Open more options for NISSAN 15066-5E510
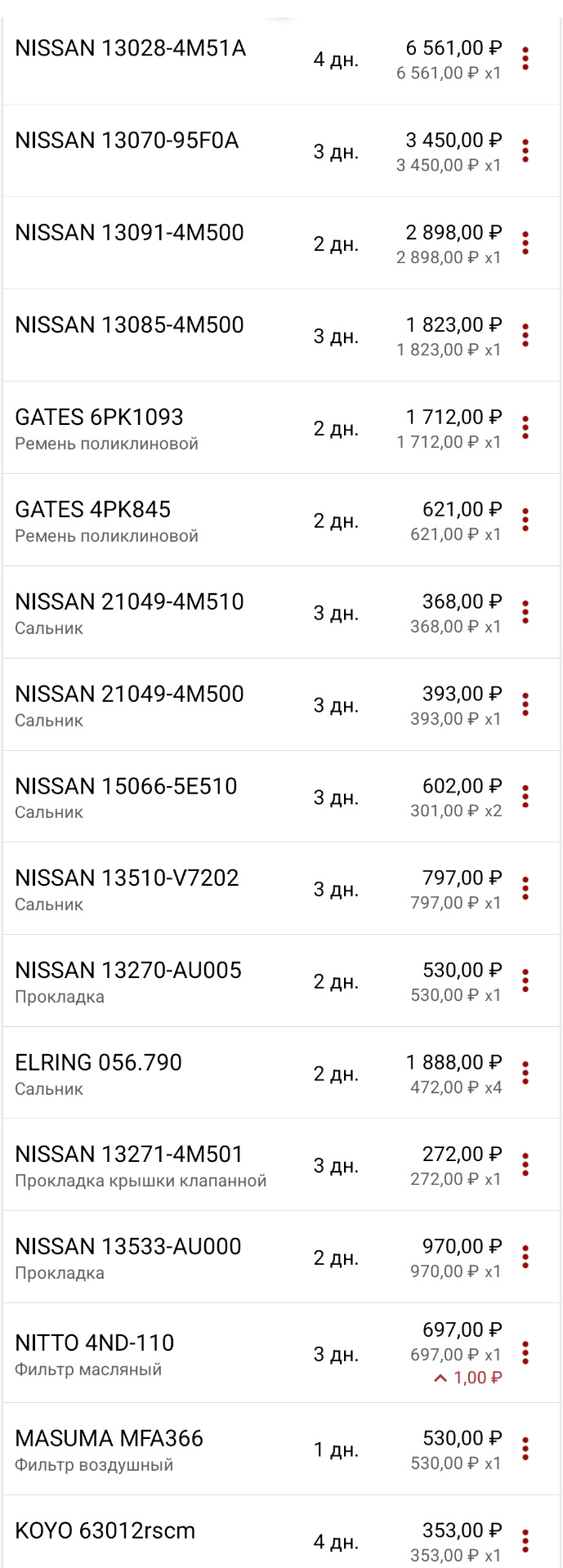Viewport: 563px width, 1568px height. (x=525, y=797)
